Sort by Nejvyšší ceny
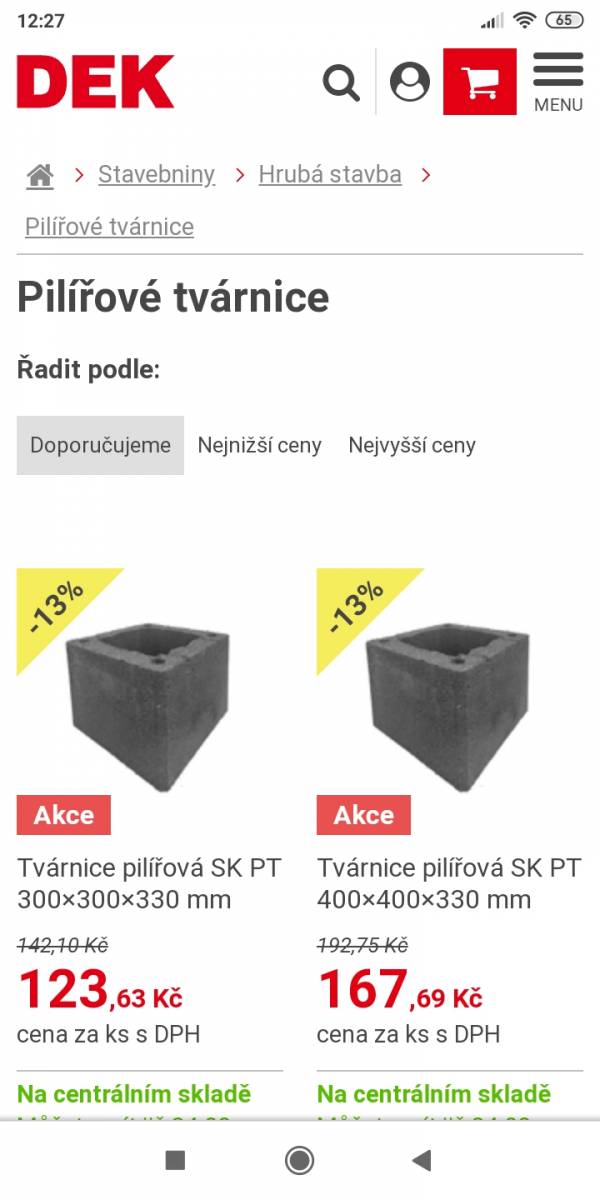 coord(412,445)
